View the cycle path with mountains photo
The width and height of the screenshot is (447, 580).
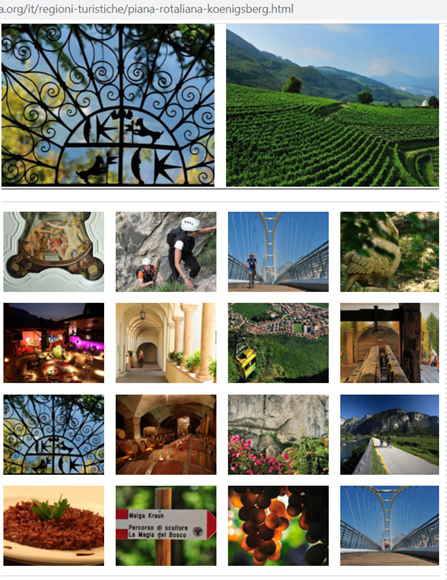tap(390, 434)
